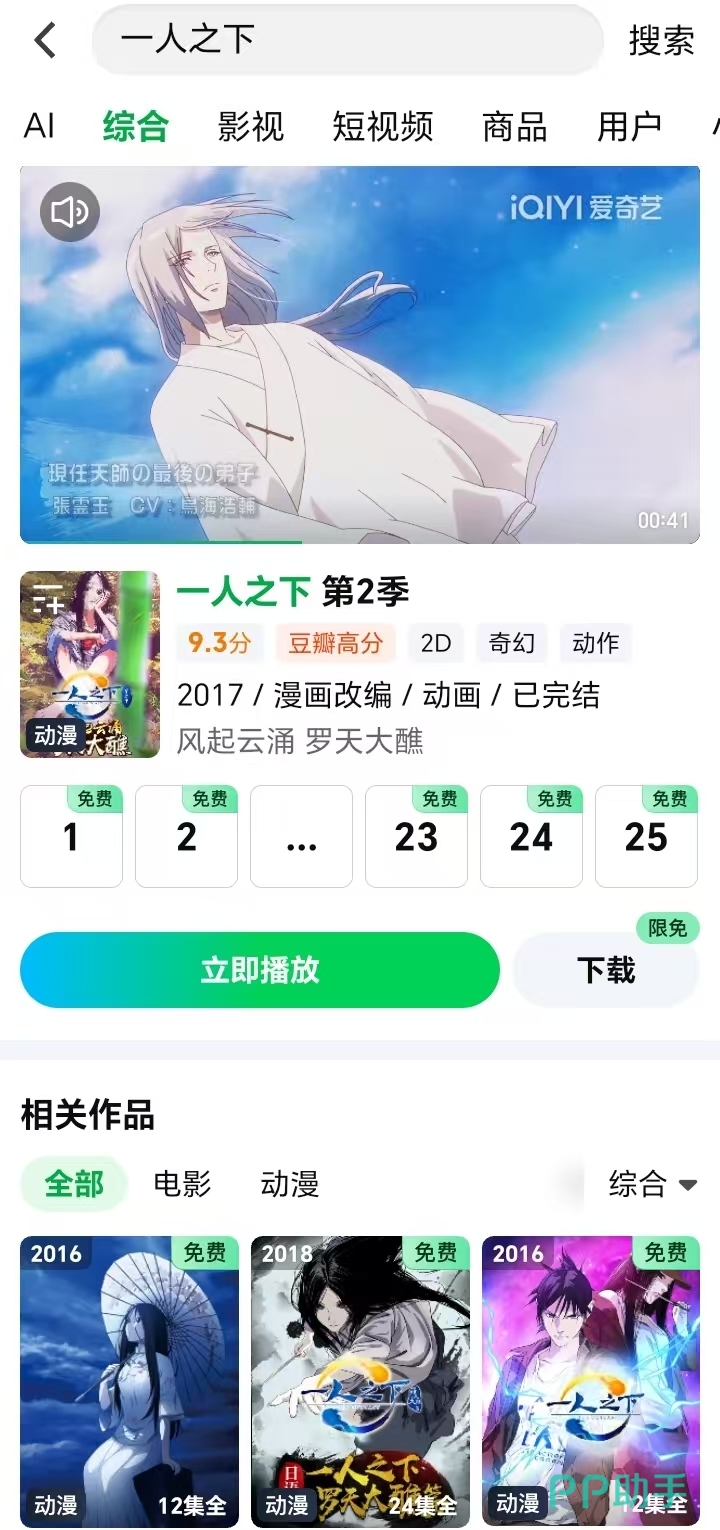Tap the search field containing 一人之下
The image size is (720, 1530).
(x=347, y=41)
